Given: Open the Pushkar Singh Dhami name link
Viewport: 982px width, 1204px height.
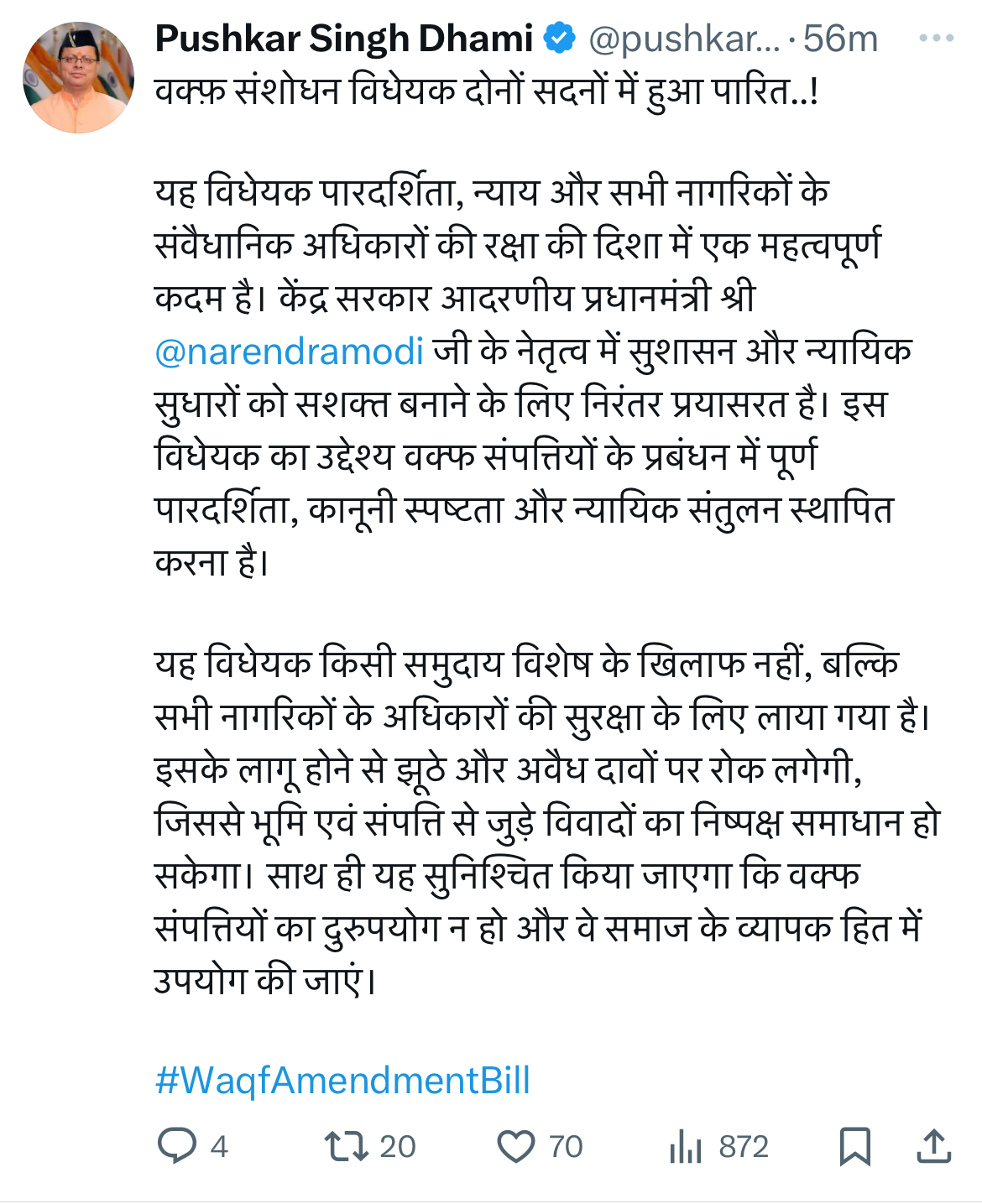Looking at the screenshot, I should 344,39.
